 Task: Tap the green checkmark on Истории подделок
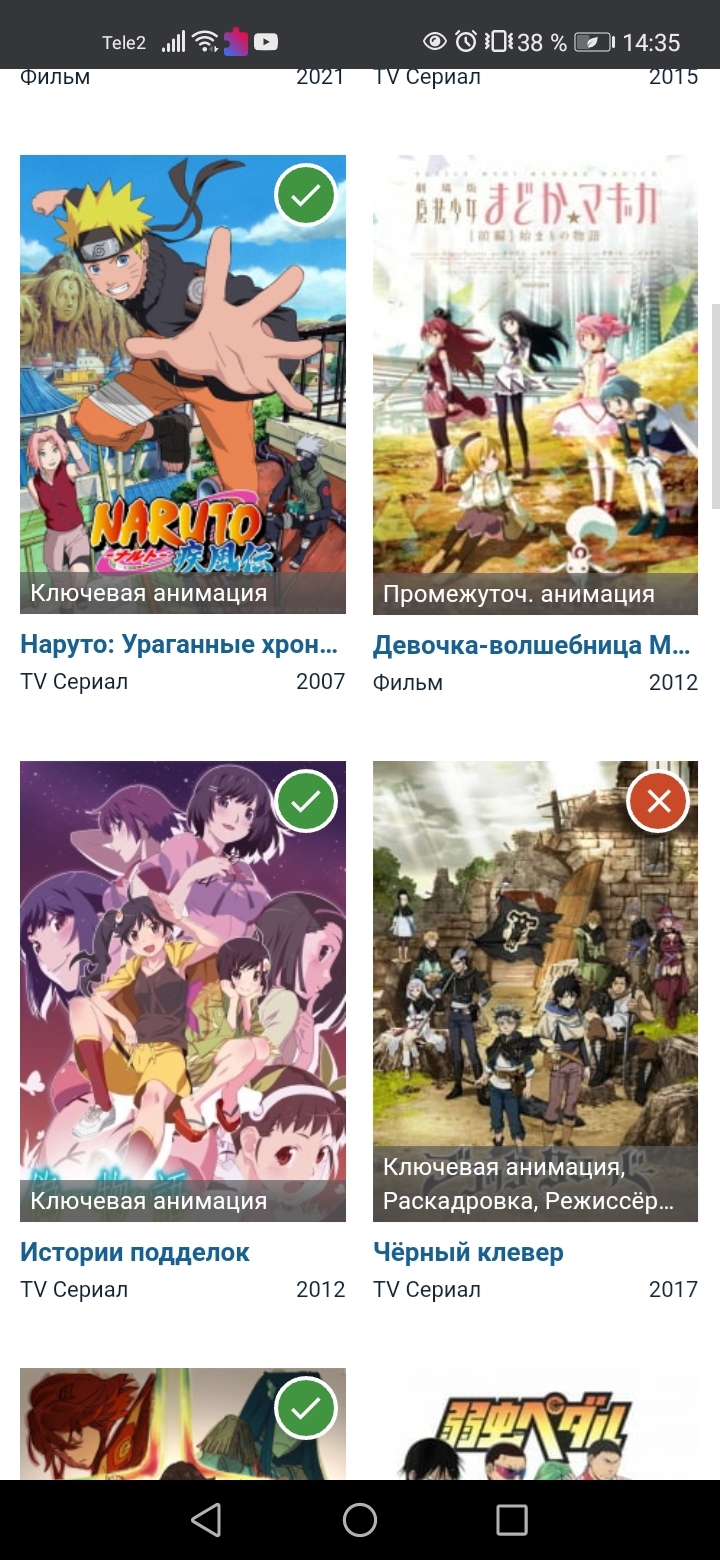tap(306, 801)
